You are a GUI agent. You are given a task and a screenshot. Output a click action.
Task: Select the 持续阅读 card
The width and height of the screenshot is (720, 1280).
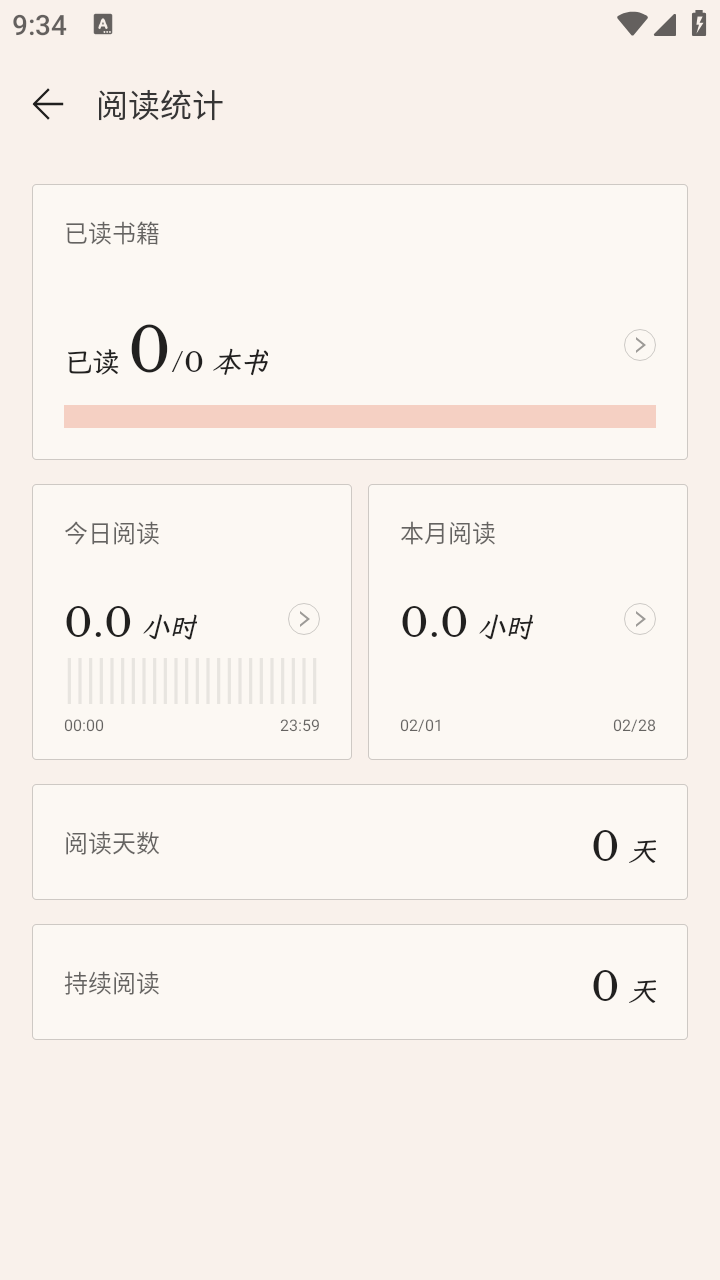(360, 981)
